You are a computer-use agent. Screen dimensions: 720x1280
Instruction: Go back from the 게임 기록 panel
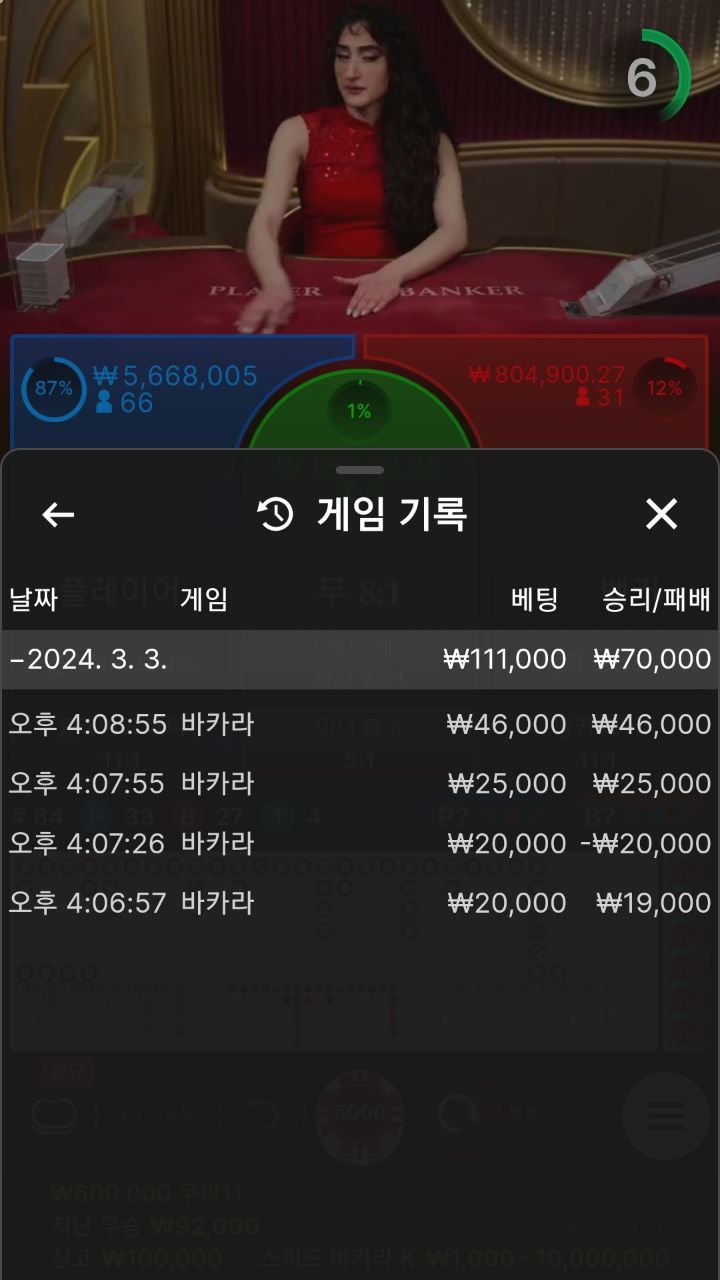tap(58, 515)
